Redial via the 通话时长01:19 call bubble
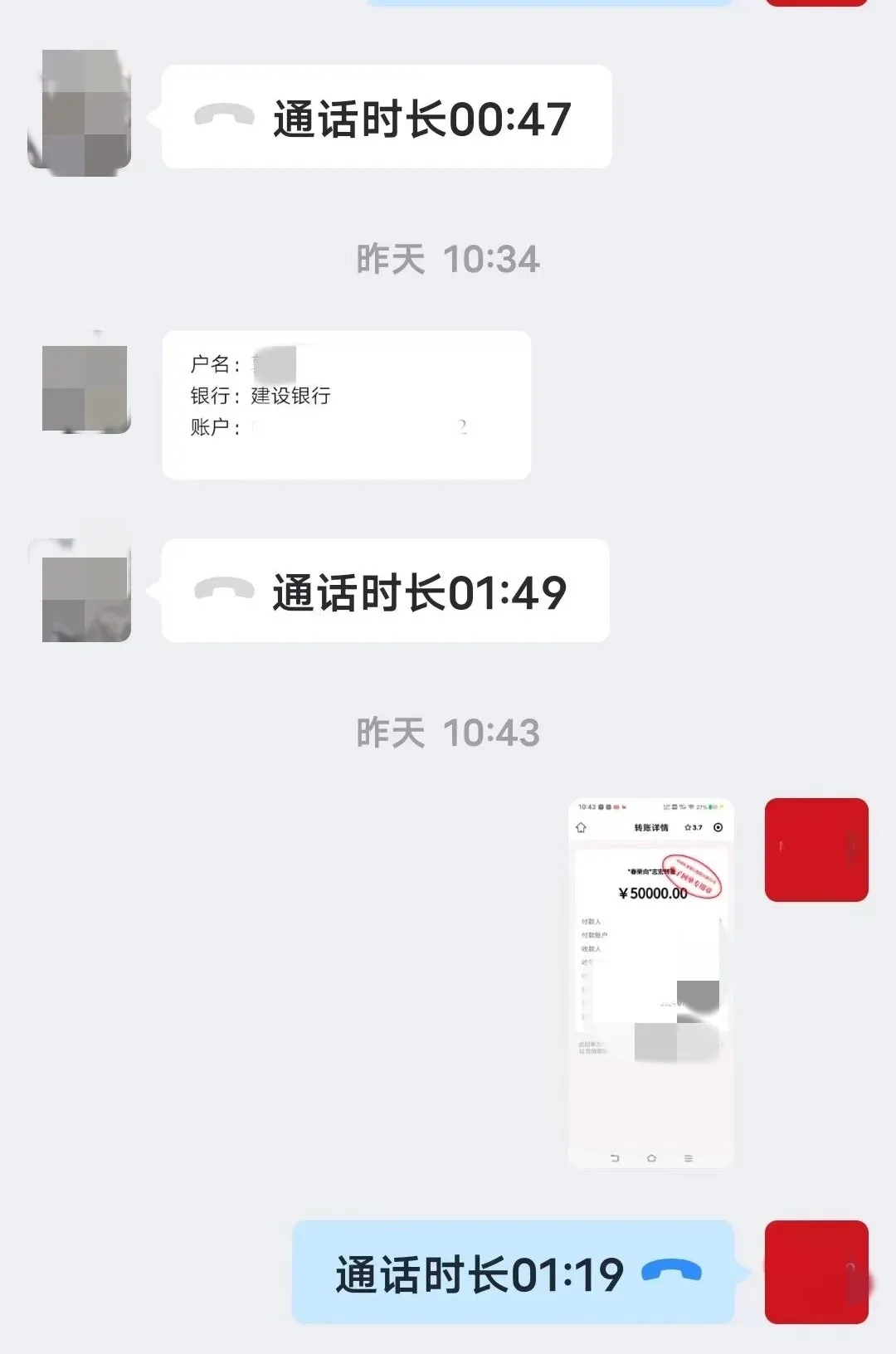 513,1272
